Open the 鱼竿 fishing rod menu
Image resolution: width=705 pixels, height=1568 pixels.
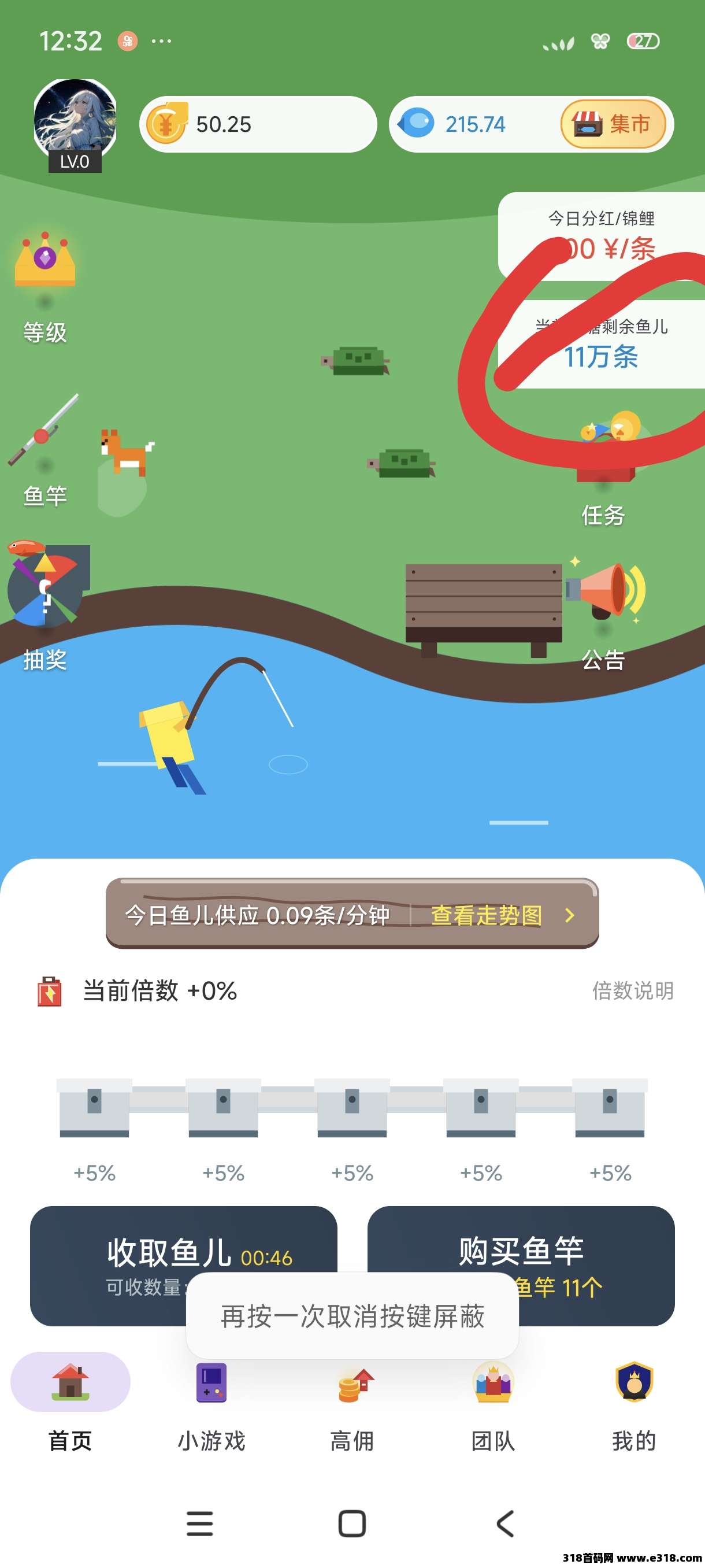(44, 450)
